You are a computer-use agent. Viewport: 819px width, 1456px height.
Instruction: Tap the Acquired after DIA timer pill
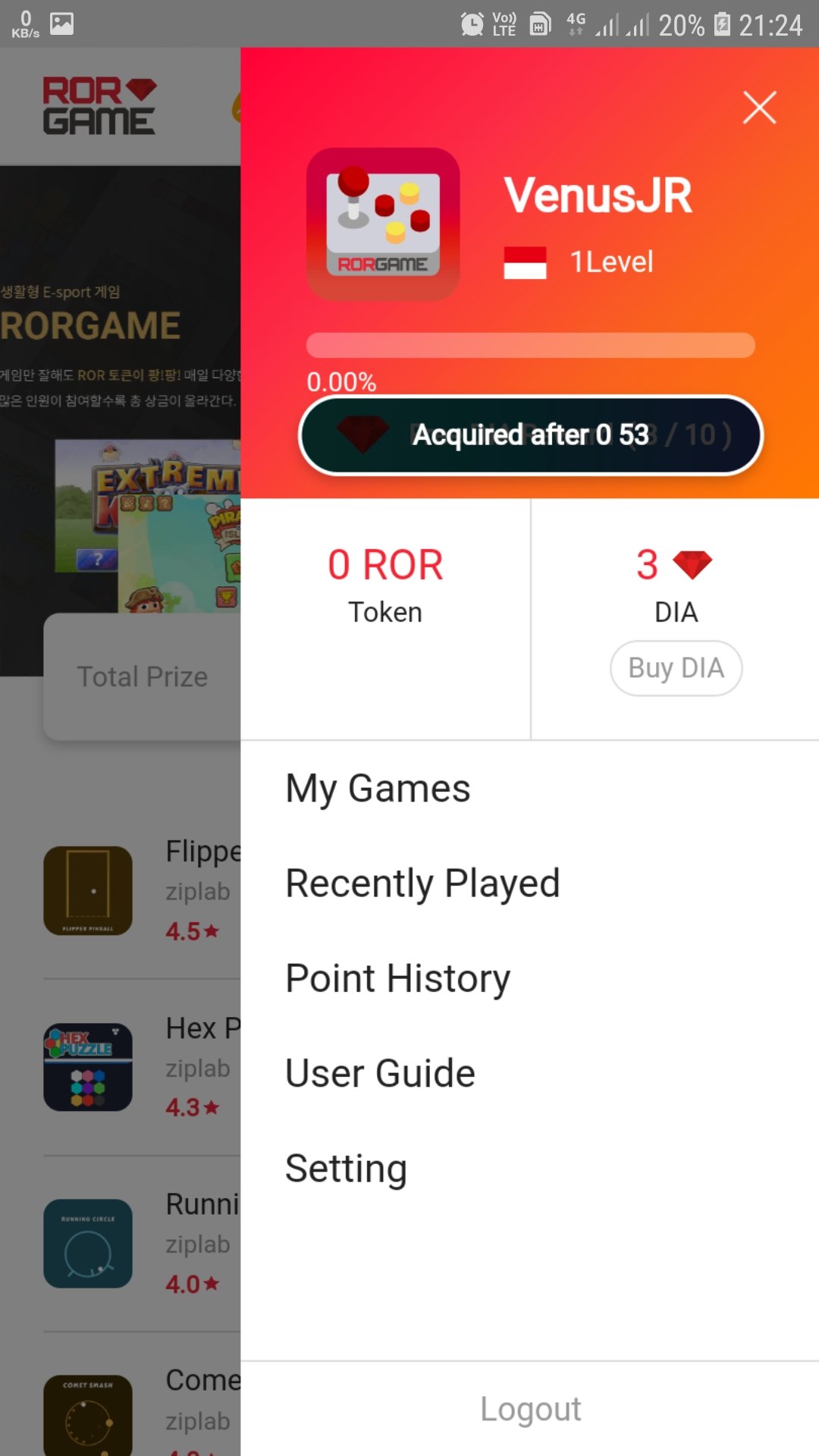(531, 435)
